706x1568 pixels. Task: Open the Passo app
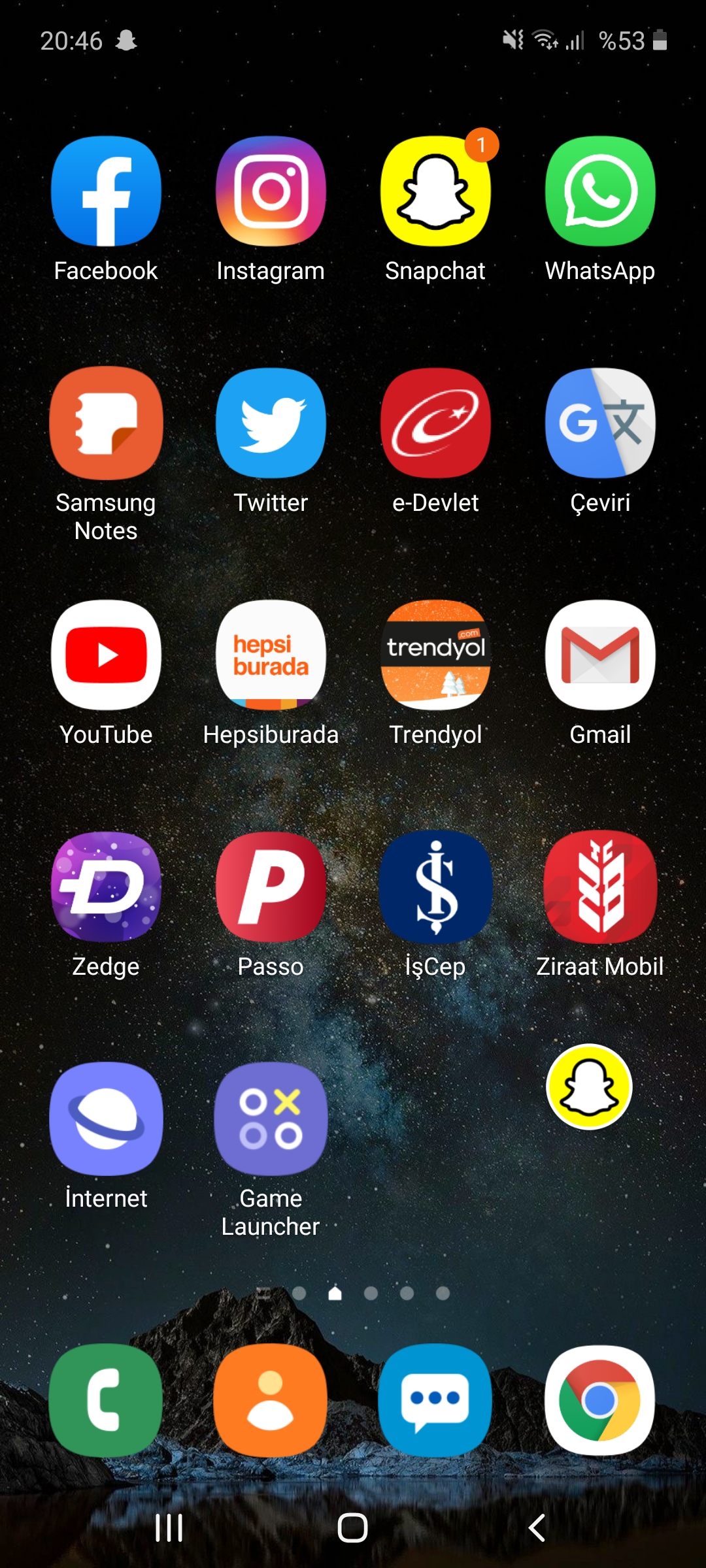click(x=271, y=887)
